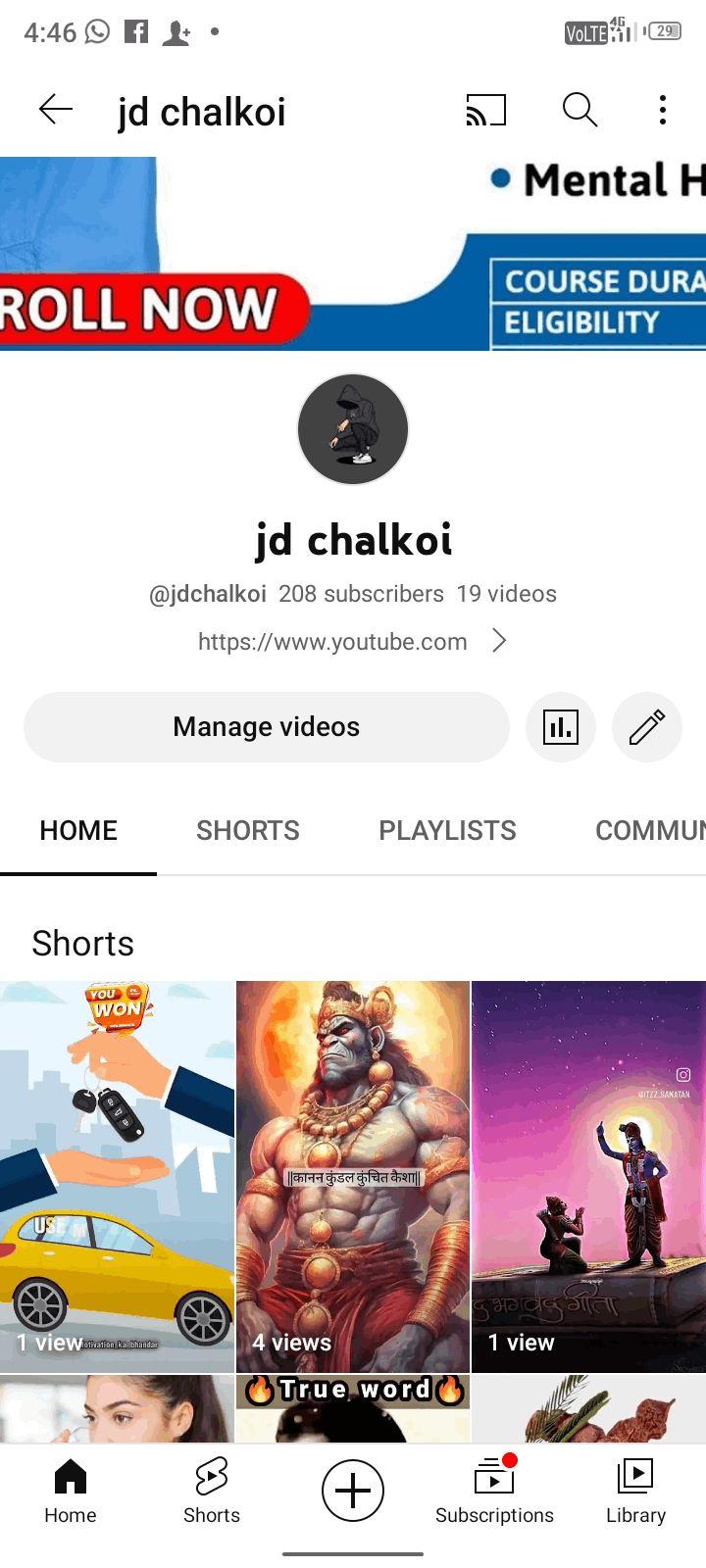Go to Home in bottom navigation
Screen dimensions: 706x1568
click(71, 1492)
